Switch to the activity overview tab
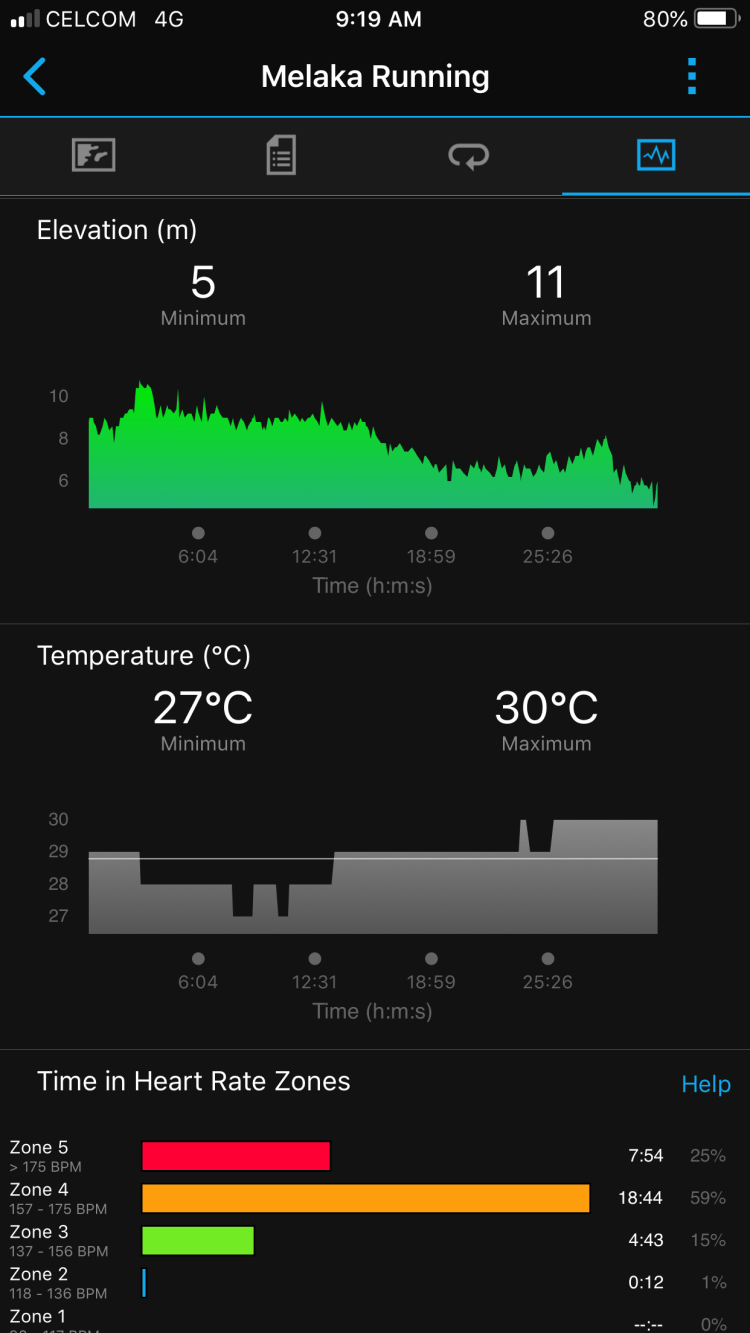 coord(94,156)
